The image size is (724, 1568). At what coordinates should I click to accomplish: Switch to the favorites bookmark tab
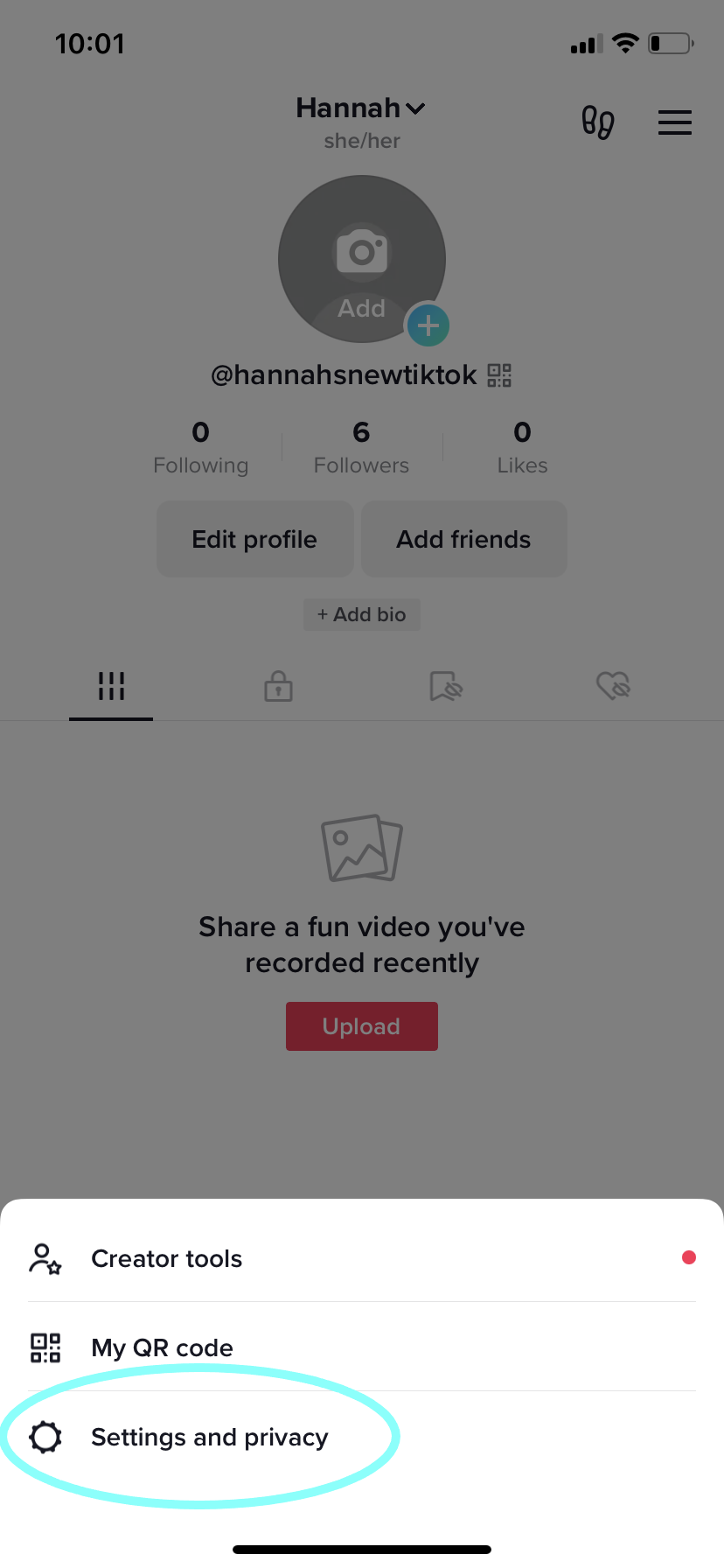click(x=446, y=686)
